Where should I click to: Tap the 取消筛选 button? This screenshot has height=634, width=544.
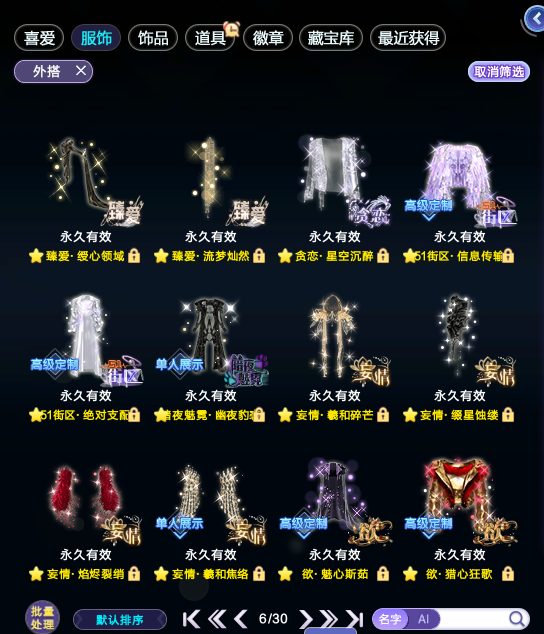pos(499,72)
